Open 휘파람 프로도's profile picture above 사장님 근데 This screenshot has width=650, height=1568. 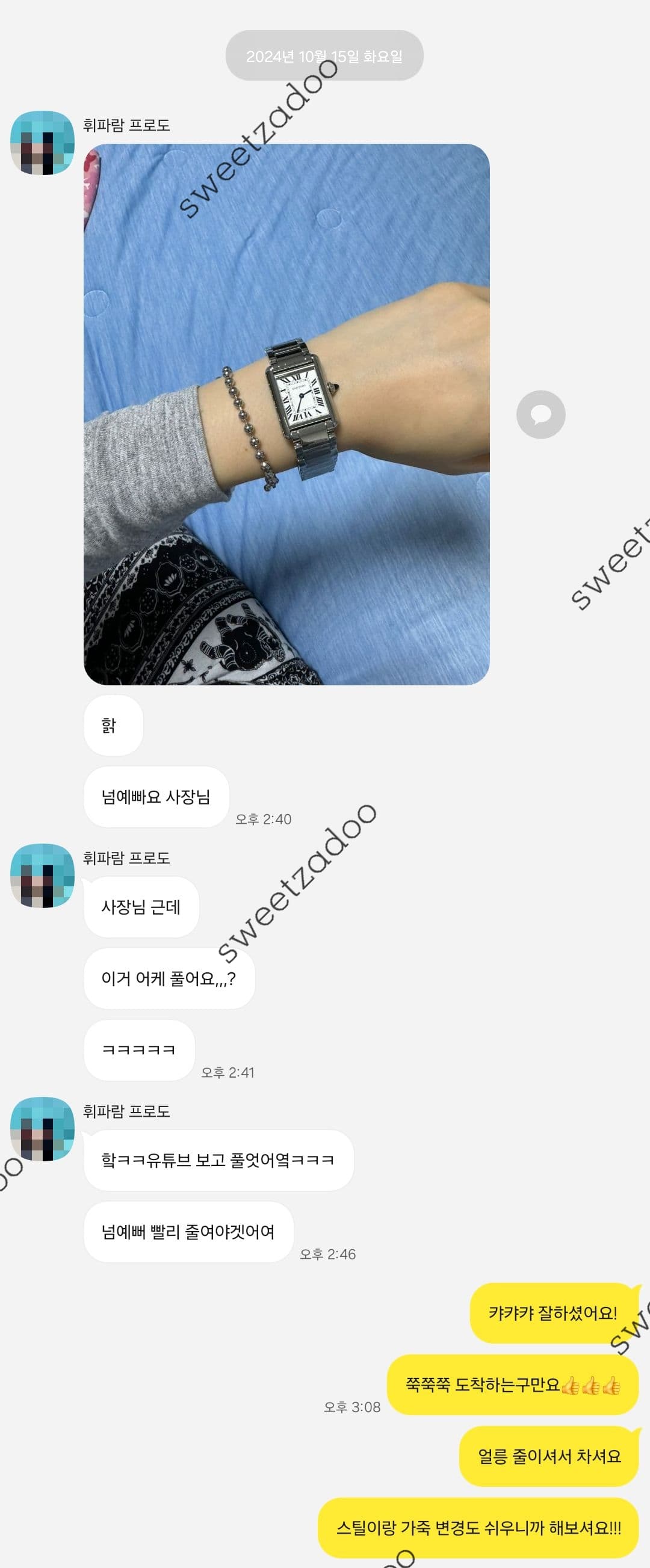click(43, 875)
